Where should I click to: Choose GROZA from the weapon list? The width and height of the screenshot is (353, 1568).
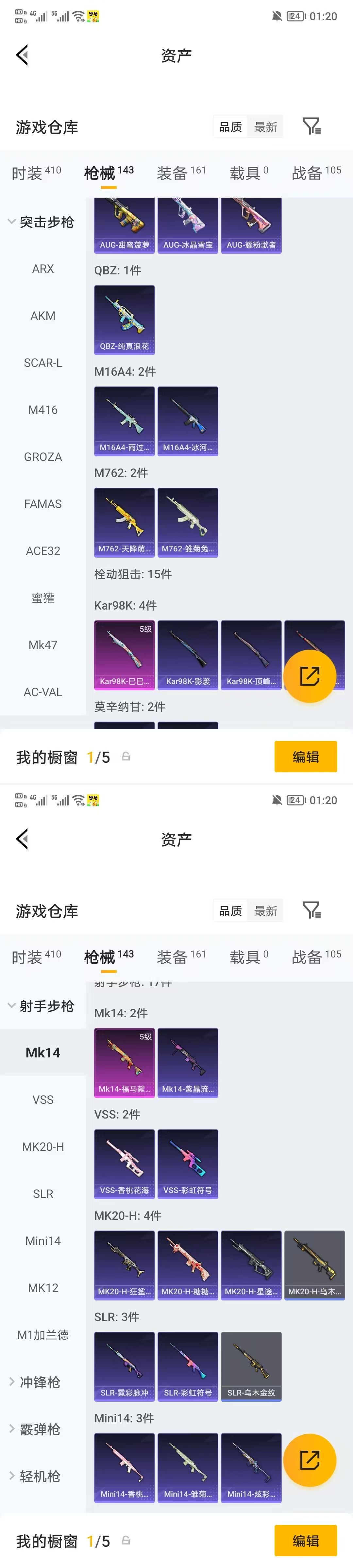point(42,457)
